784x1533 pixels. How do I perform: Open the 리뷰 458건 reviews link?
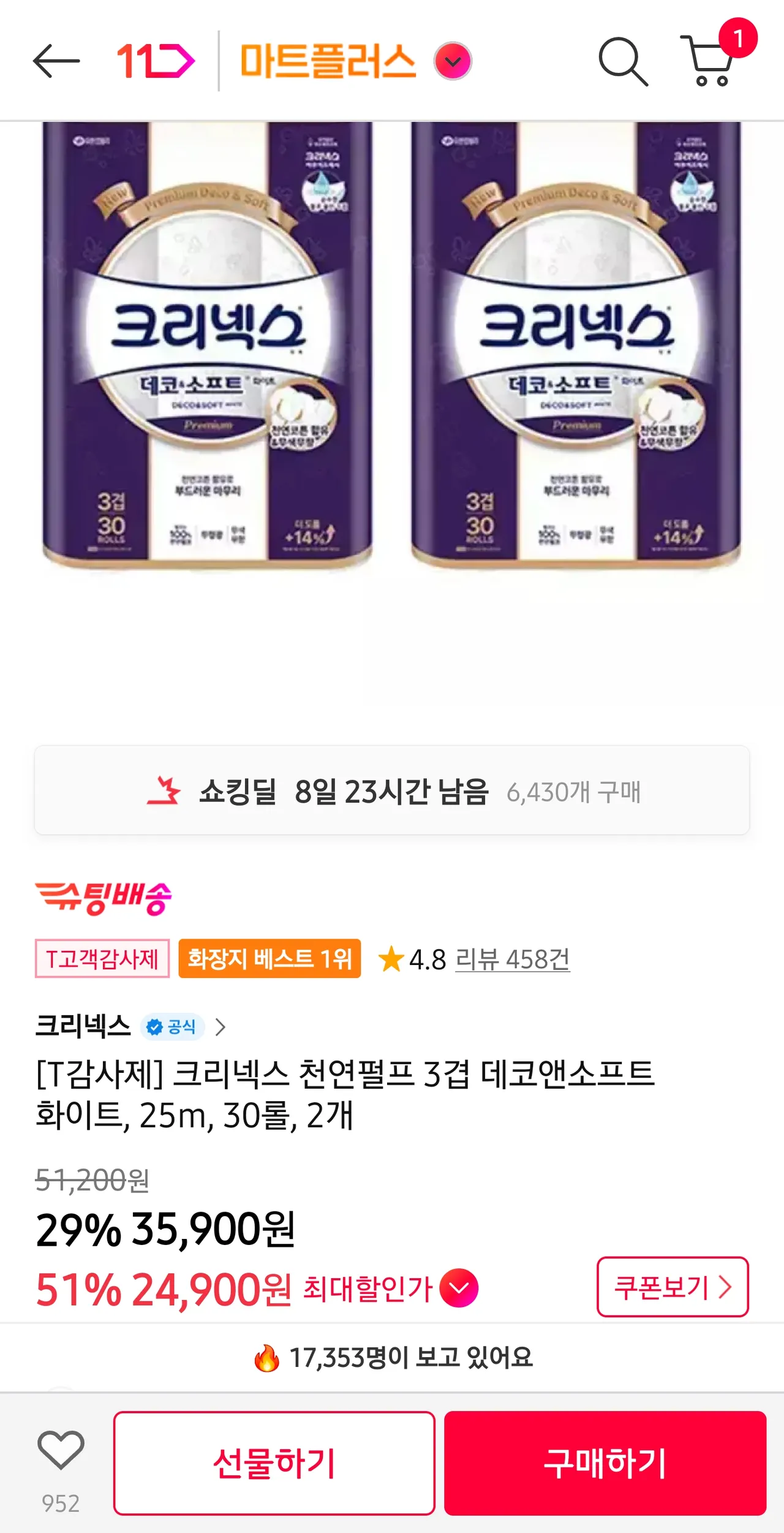click(512, 960)
